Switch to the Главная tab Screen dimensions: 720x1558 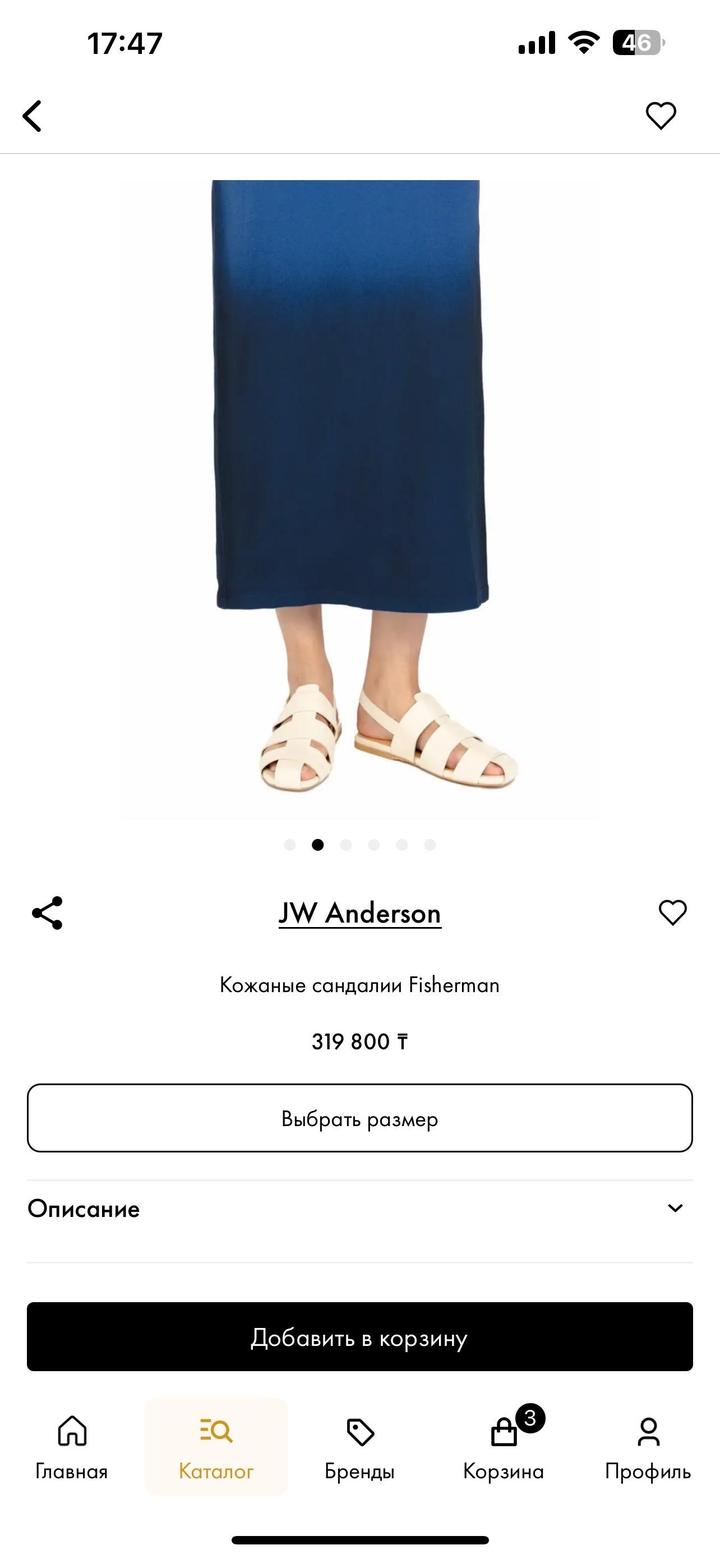point(72,1447)
